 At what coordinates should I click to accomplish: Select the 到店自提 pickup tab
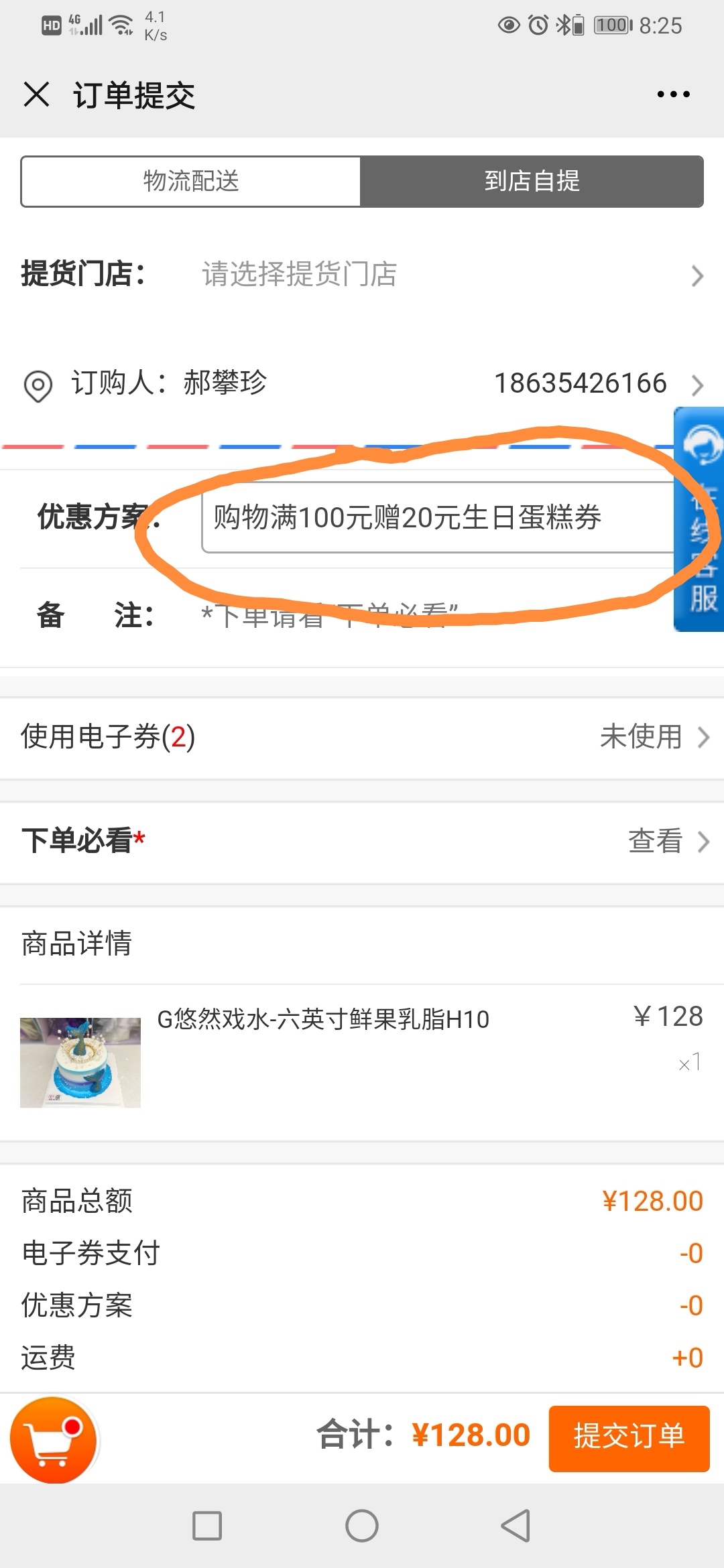[532, 182]
